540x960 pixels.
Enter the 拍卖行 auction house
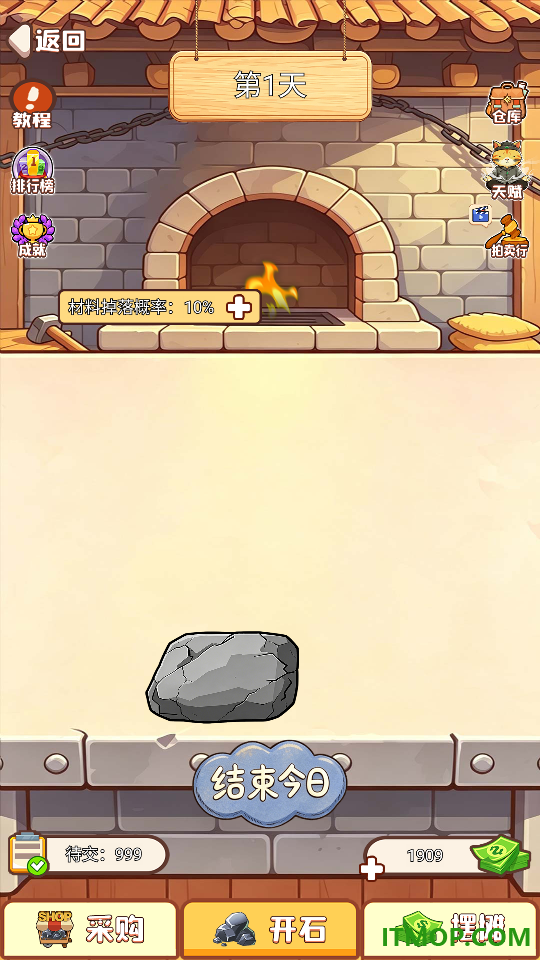(508, 236)
